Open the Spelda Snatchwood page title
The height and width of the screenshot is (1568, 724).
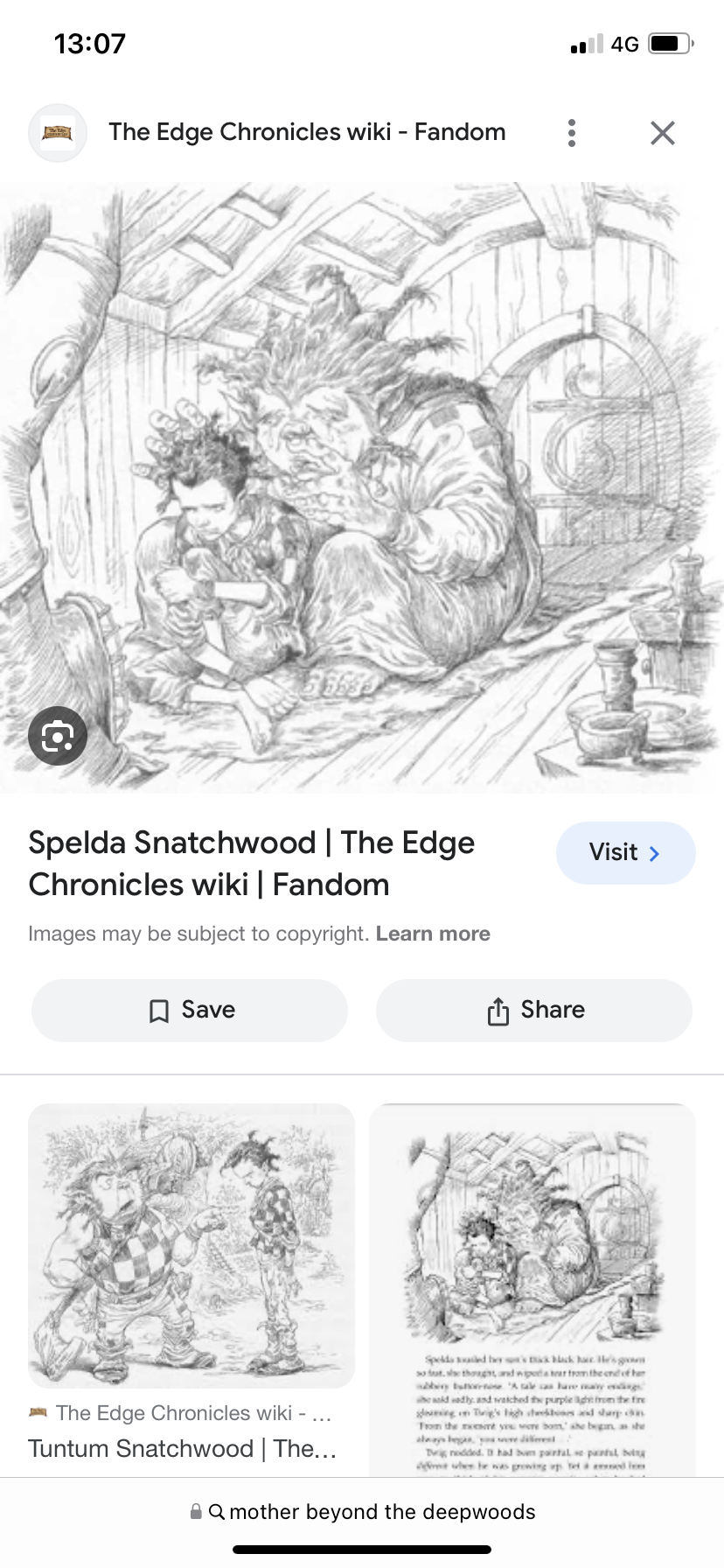click(x=252, y=863)
